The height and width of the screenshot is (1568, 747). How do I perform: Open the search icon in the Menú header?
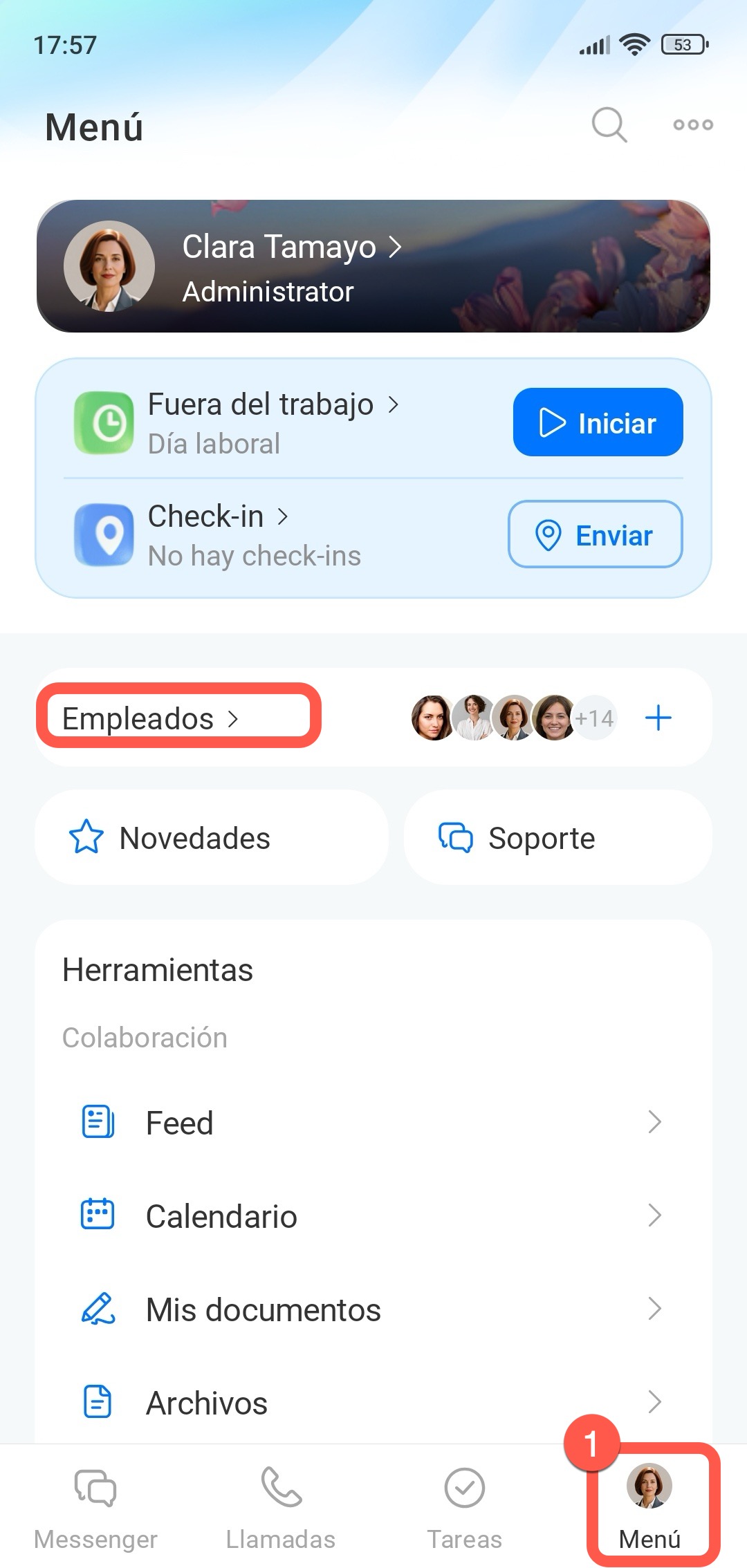point(609,125)
